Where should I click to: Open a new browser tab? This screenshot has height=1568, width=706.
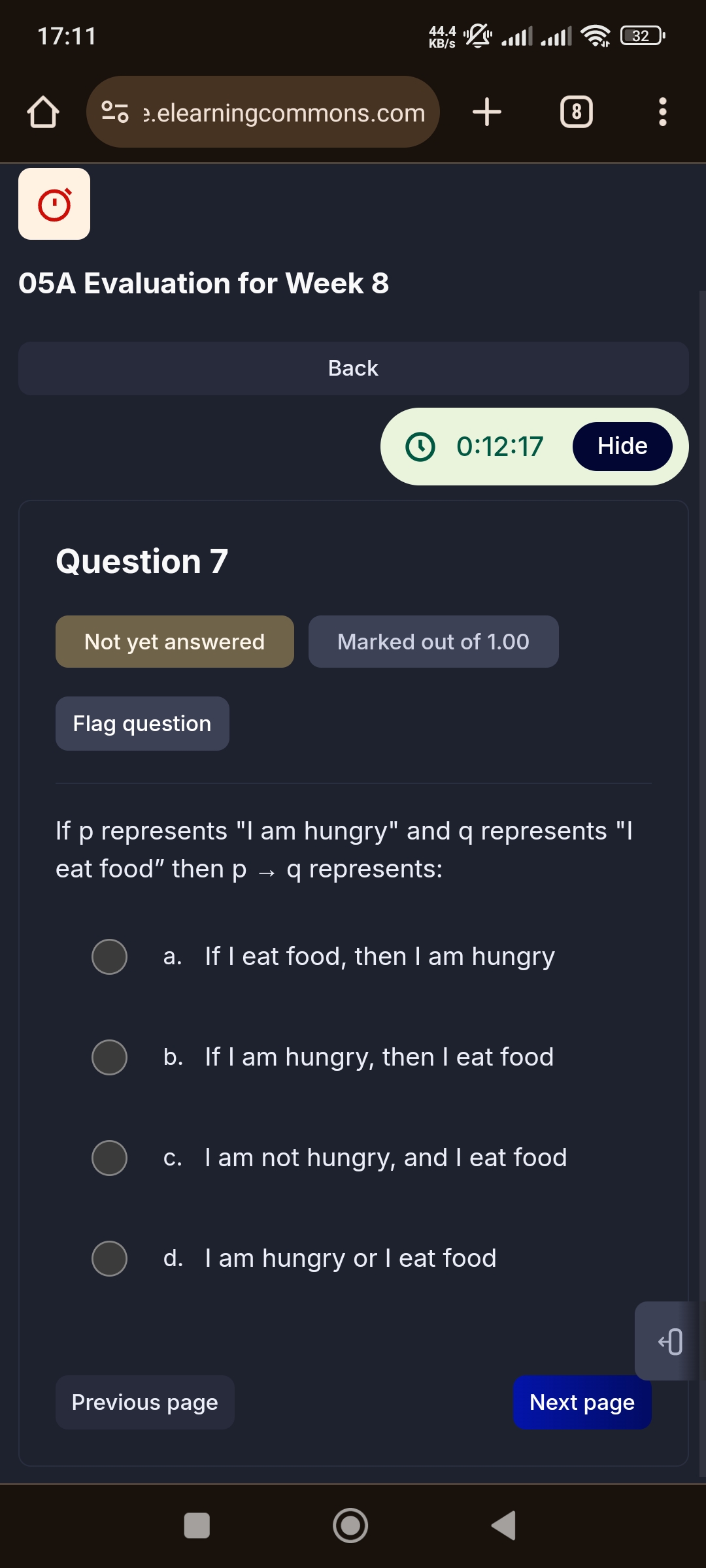click(x=487, y=112)
